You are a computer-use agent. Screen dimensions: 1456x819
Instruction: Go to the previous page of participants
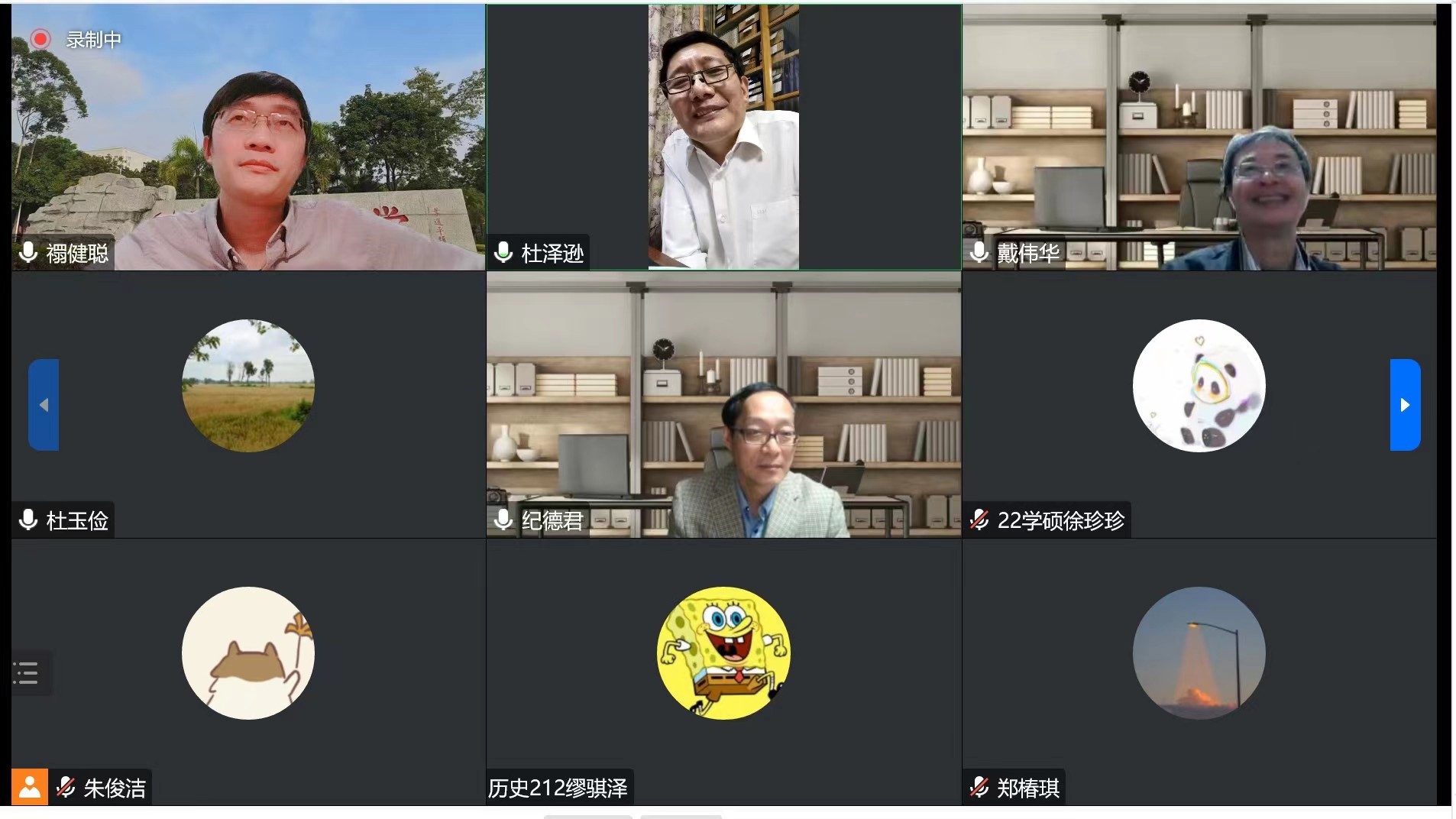pos(44,405)
